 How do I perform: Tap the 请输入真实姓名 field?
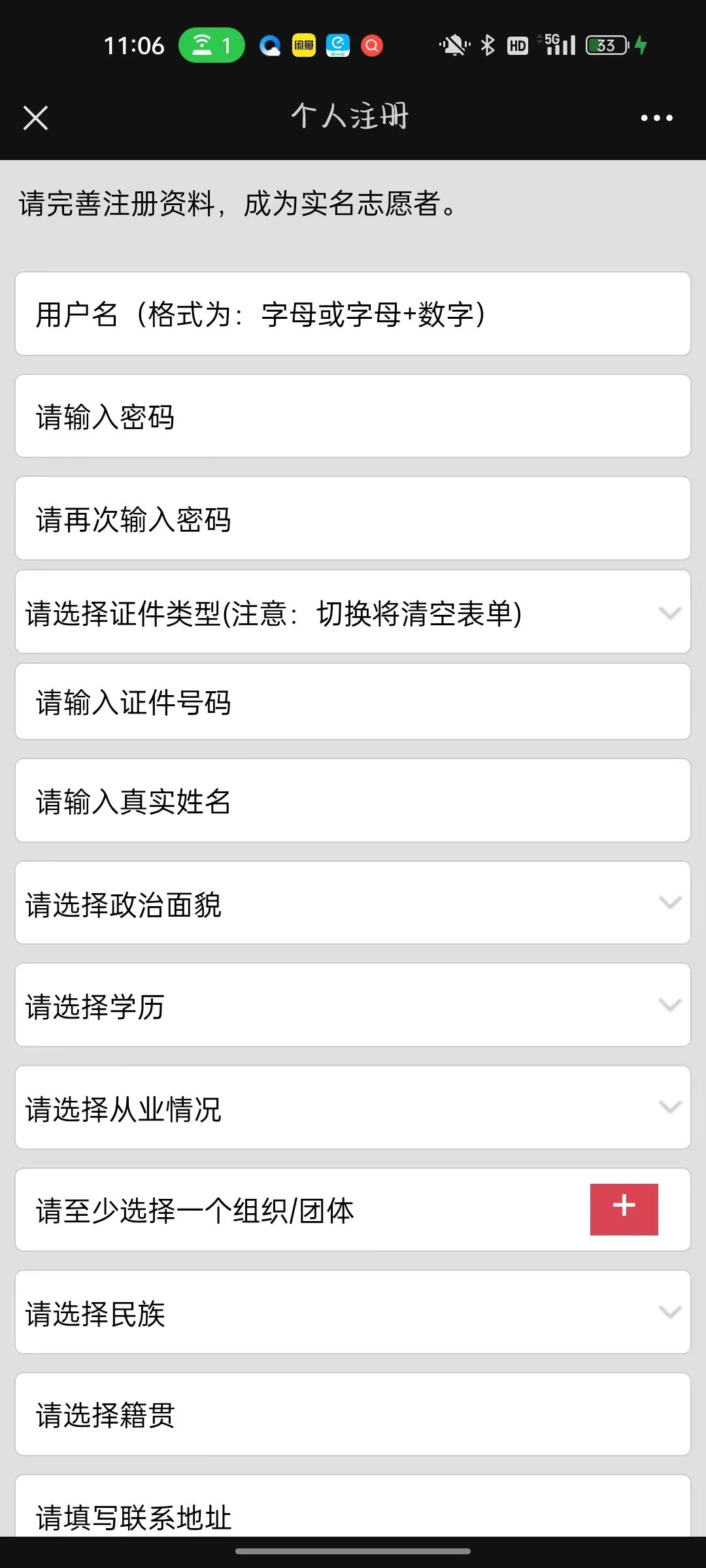tap(353, 801)
